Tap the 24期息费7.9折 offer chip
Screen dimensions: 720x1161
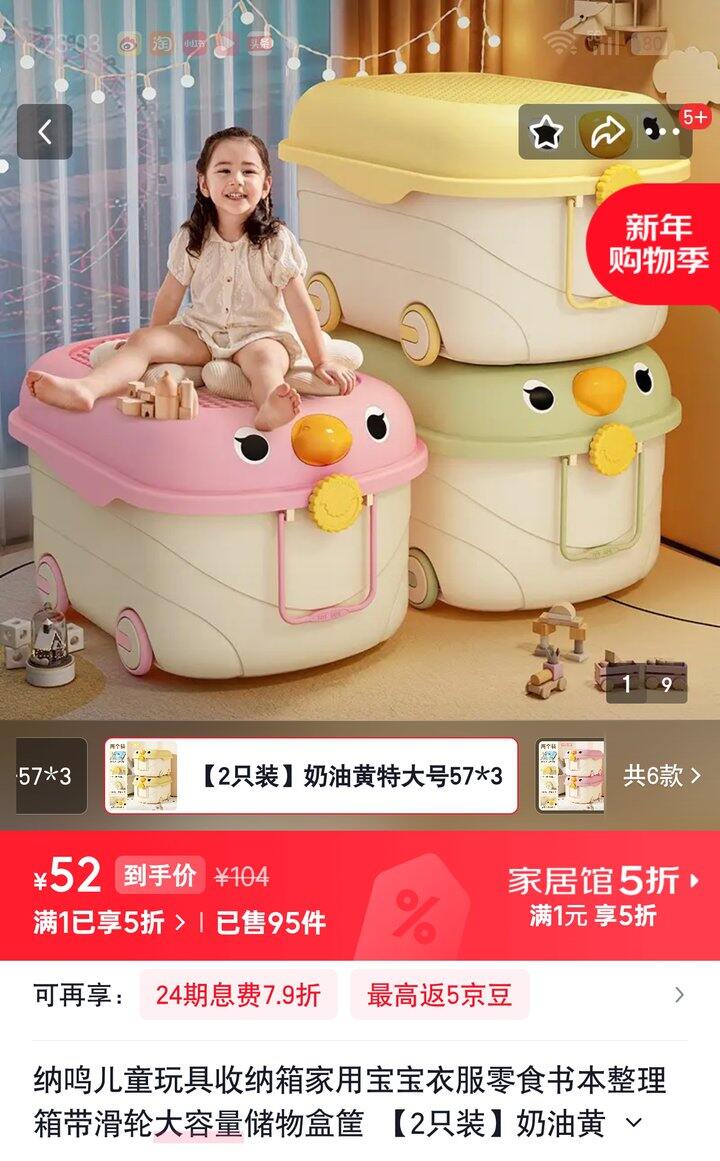point(238,994)
